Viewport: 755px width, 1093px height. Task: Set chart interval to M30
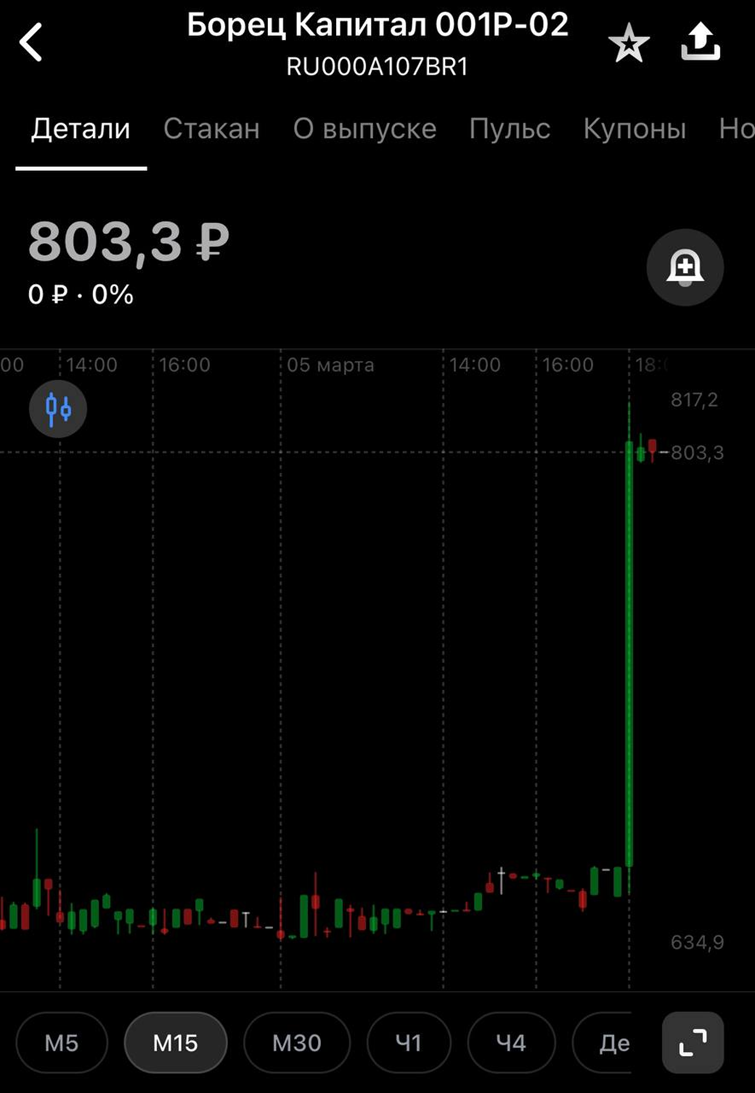point(297,1043)
